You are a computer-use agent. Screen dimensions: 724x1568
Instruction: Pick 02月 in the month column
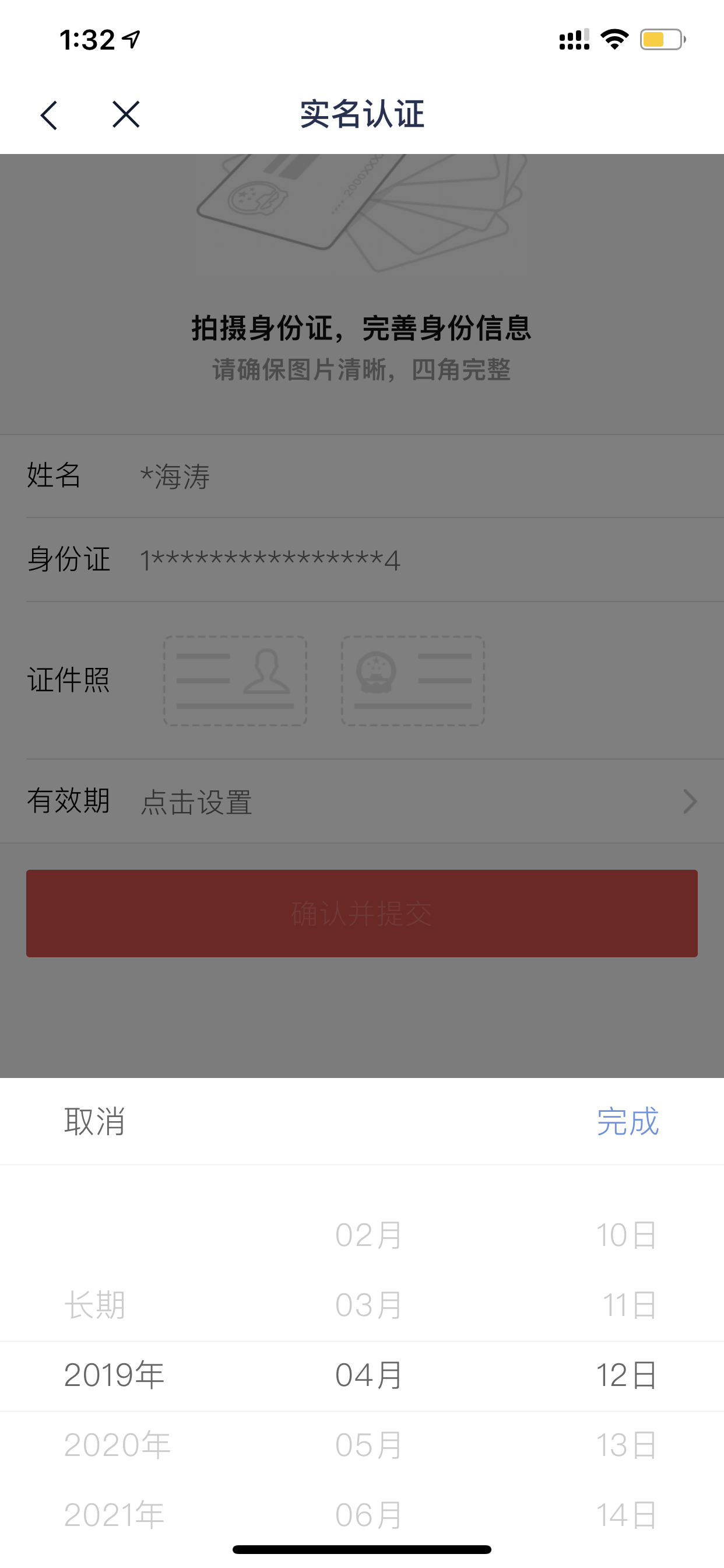click(x=368, y=1235)
